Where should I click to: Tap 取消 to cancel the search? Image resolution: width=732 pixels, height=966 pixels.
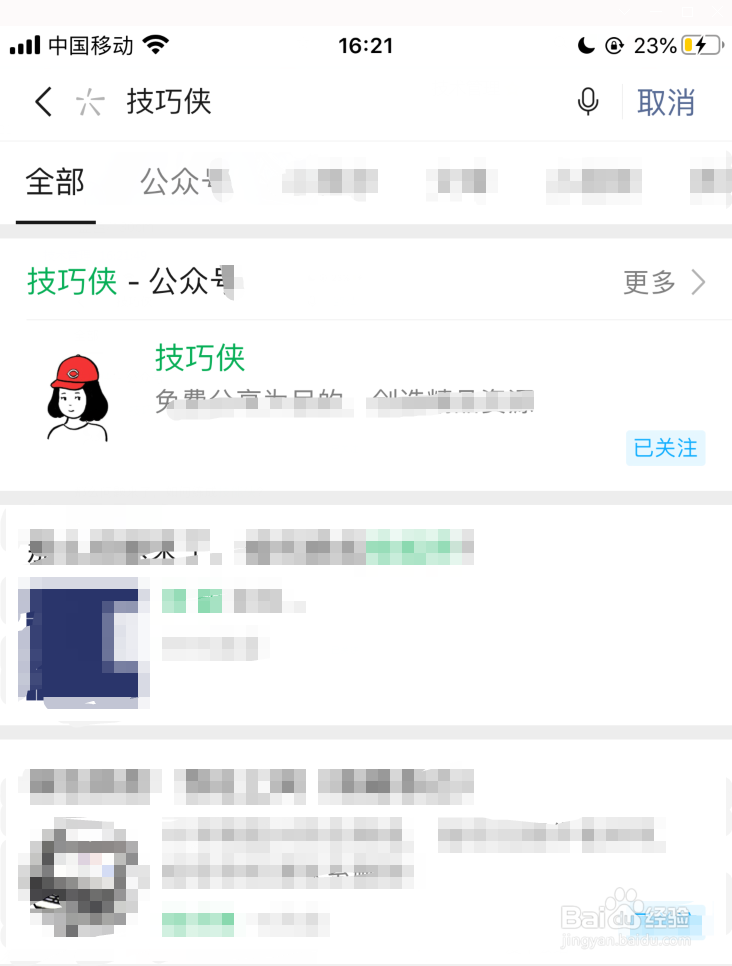666,102
